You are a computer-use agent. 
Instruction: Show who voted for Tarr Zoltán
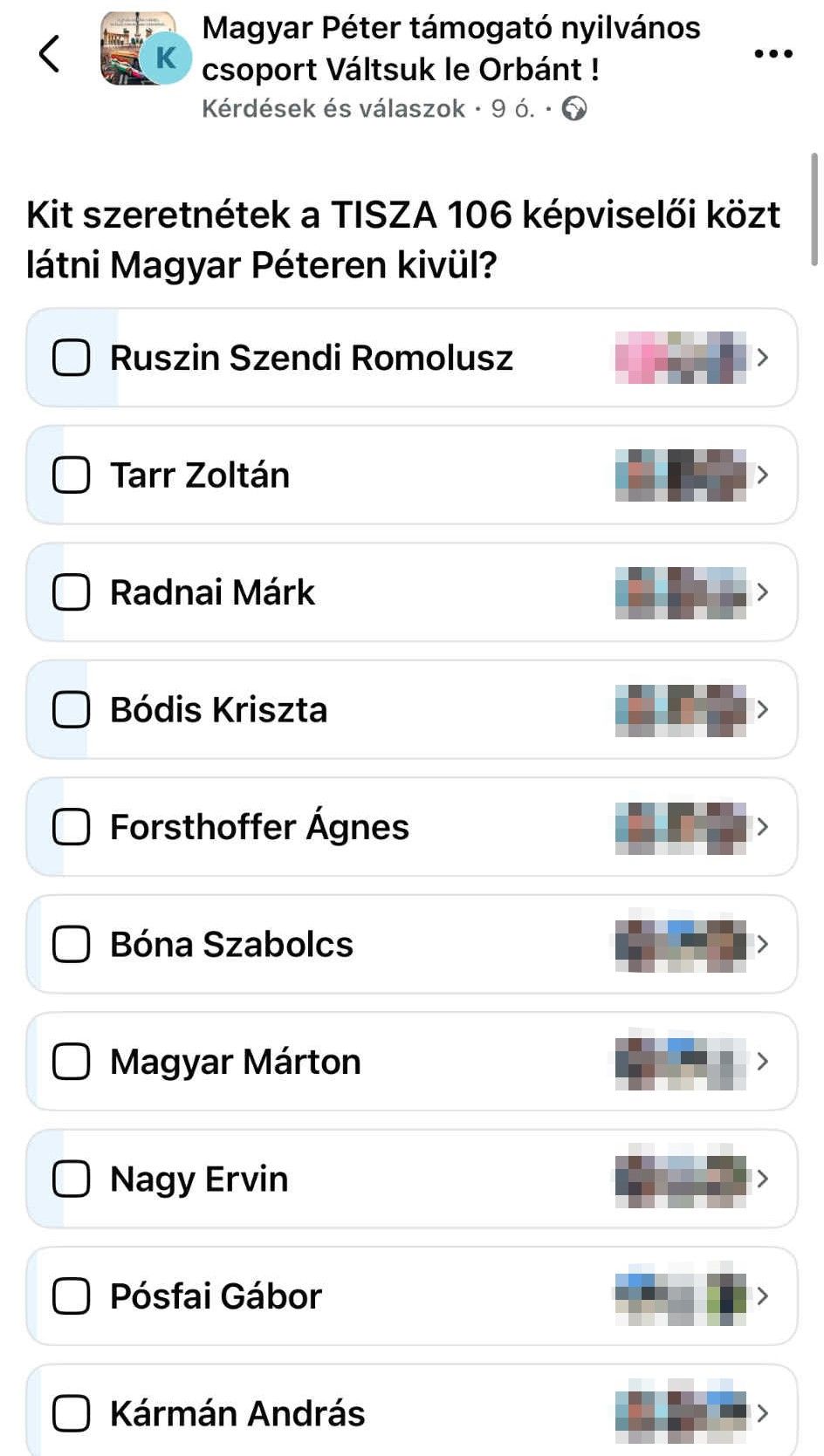(x=691, y=475)
